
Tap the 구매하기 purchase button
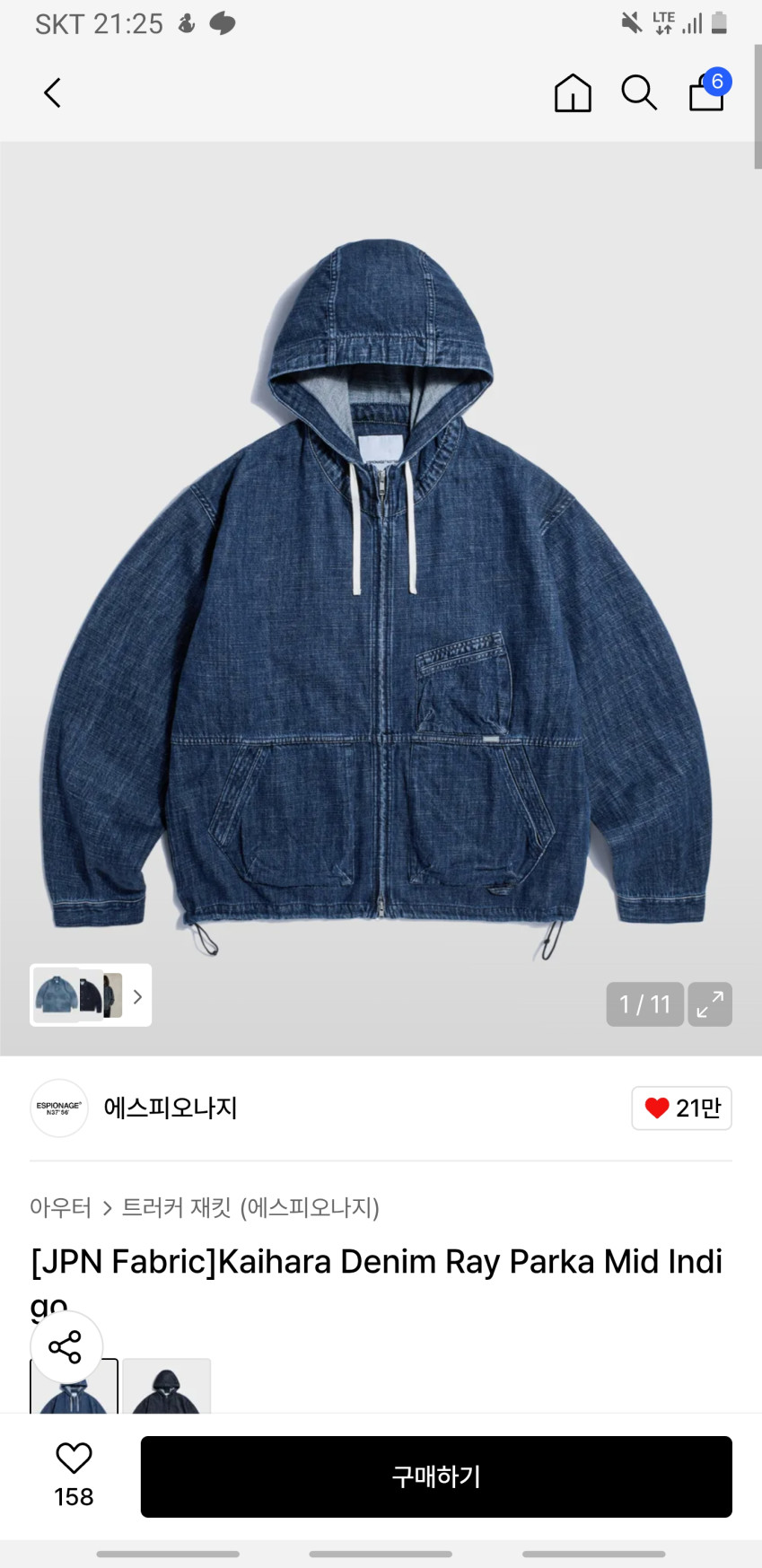[436, 1476]
